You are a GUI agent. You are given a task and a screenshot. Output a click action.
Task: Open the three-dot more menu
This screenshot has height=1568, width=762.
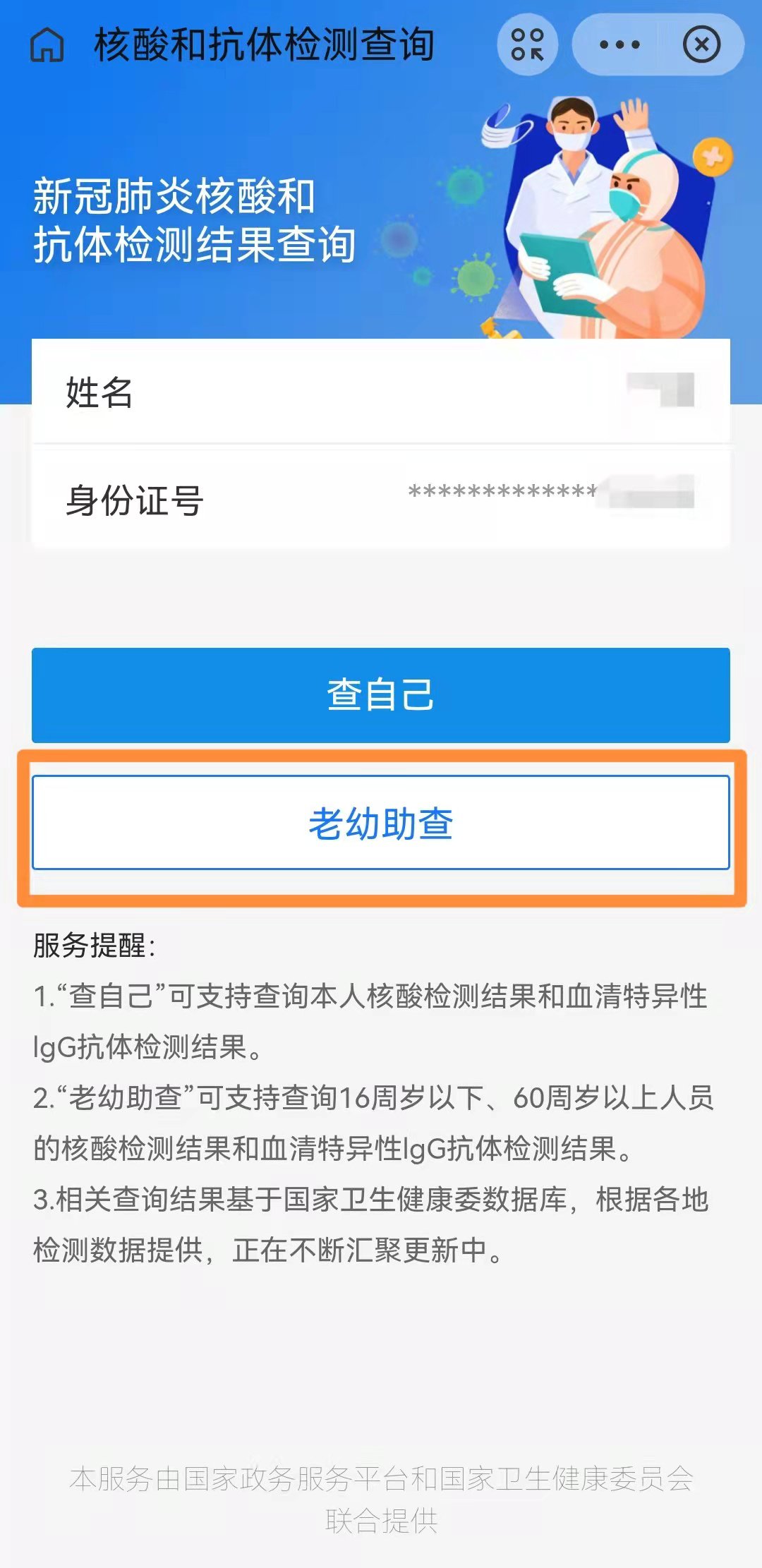(619, 44)
